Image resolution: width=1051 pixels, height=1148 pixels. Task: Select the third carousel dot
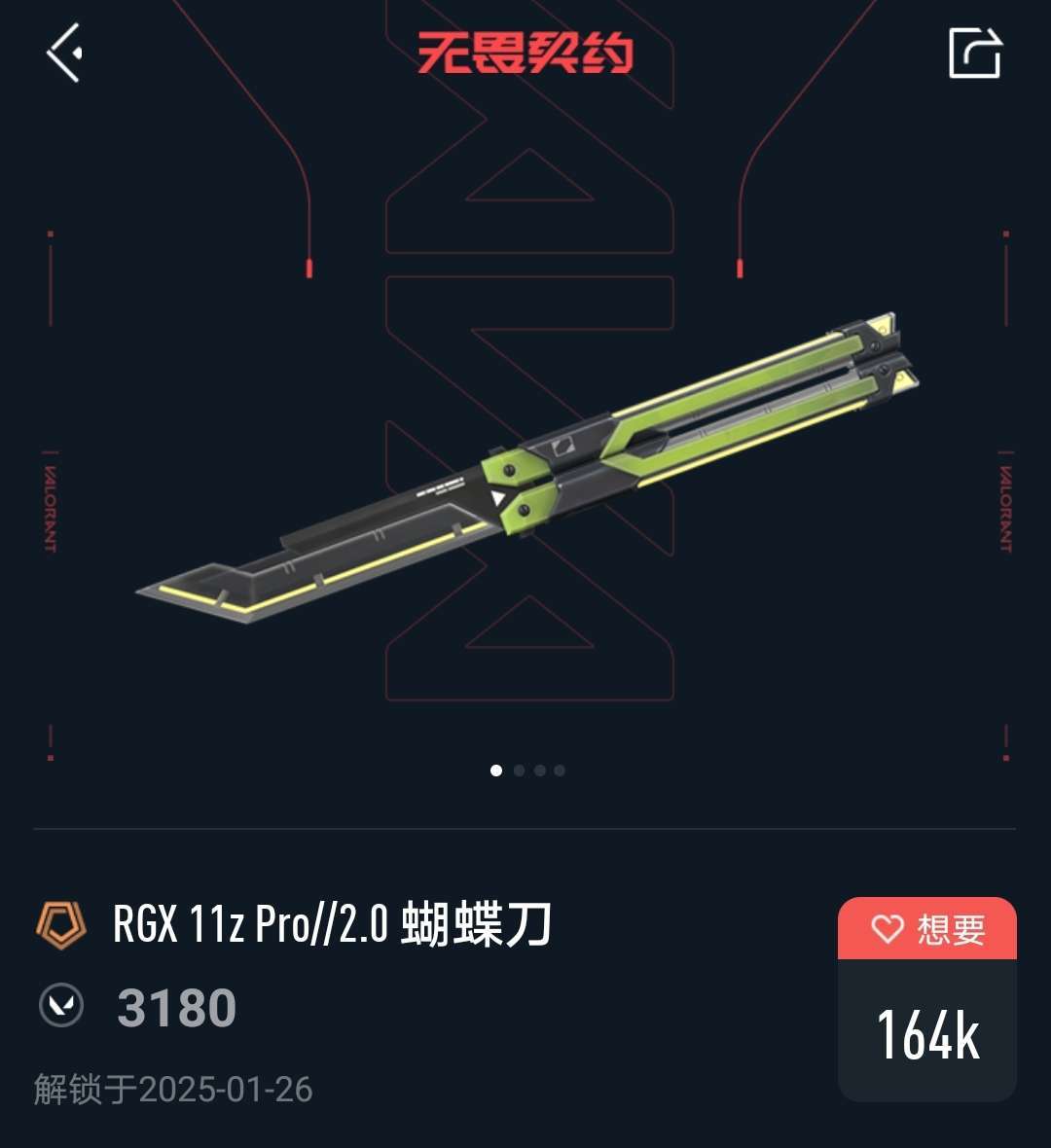pyautogui.click(x=539, y=770)
